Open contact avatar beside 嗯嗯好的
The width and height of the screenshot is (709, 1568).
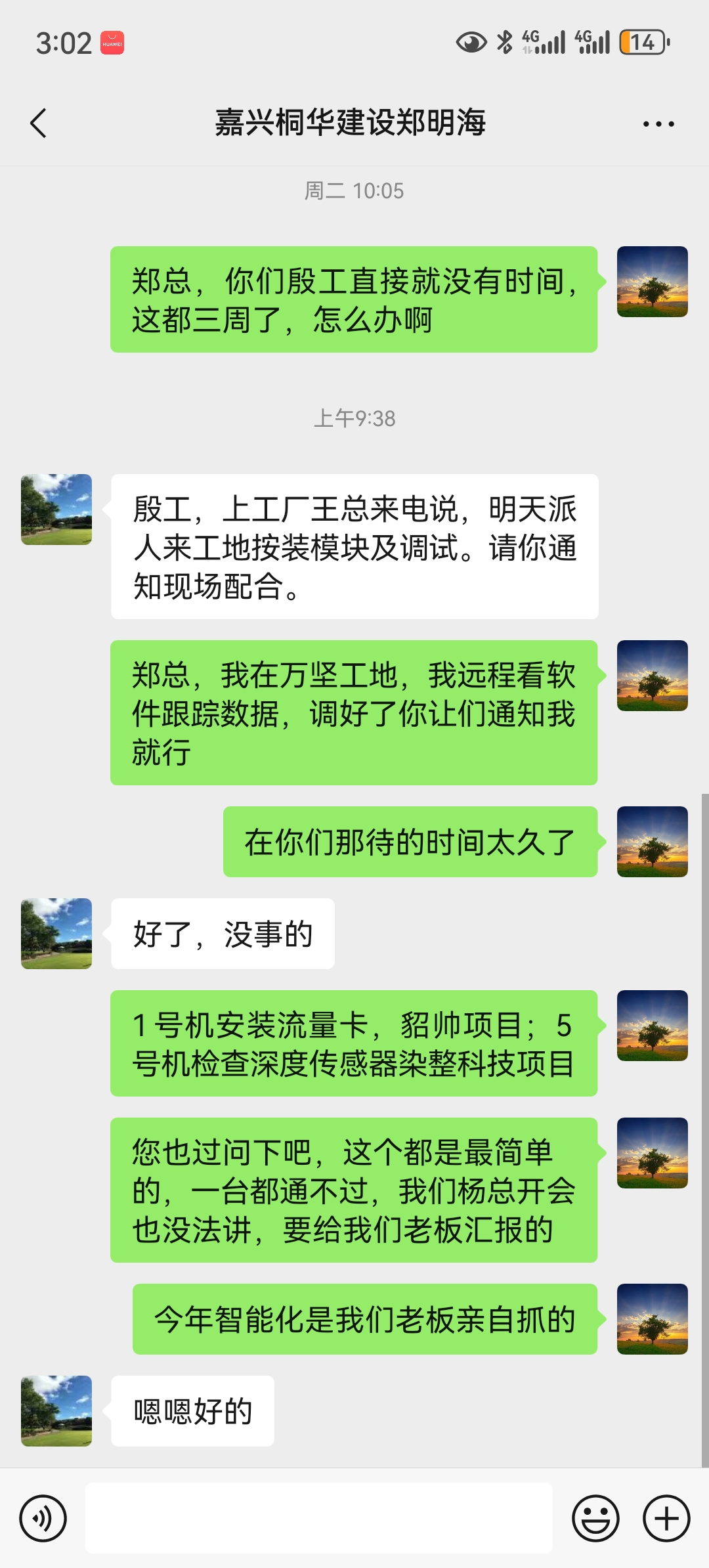click(x=56, y=1411)
